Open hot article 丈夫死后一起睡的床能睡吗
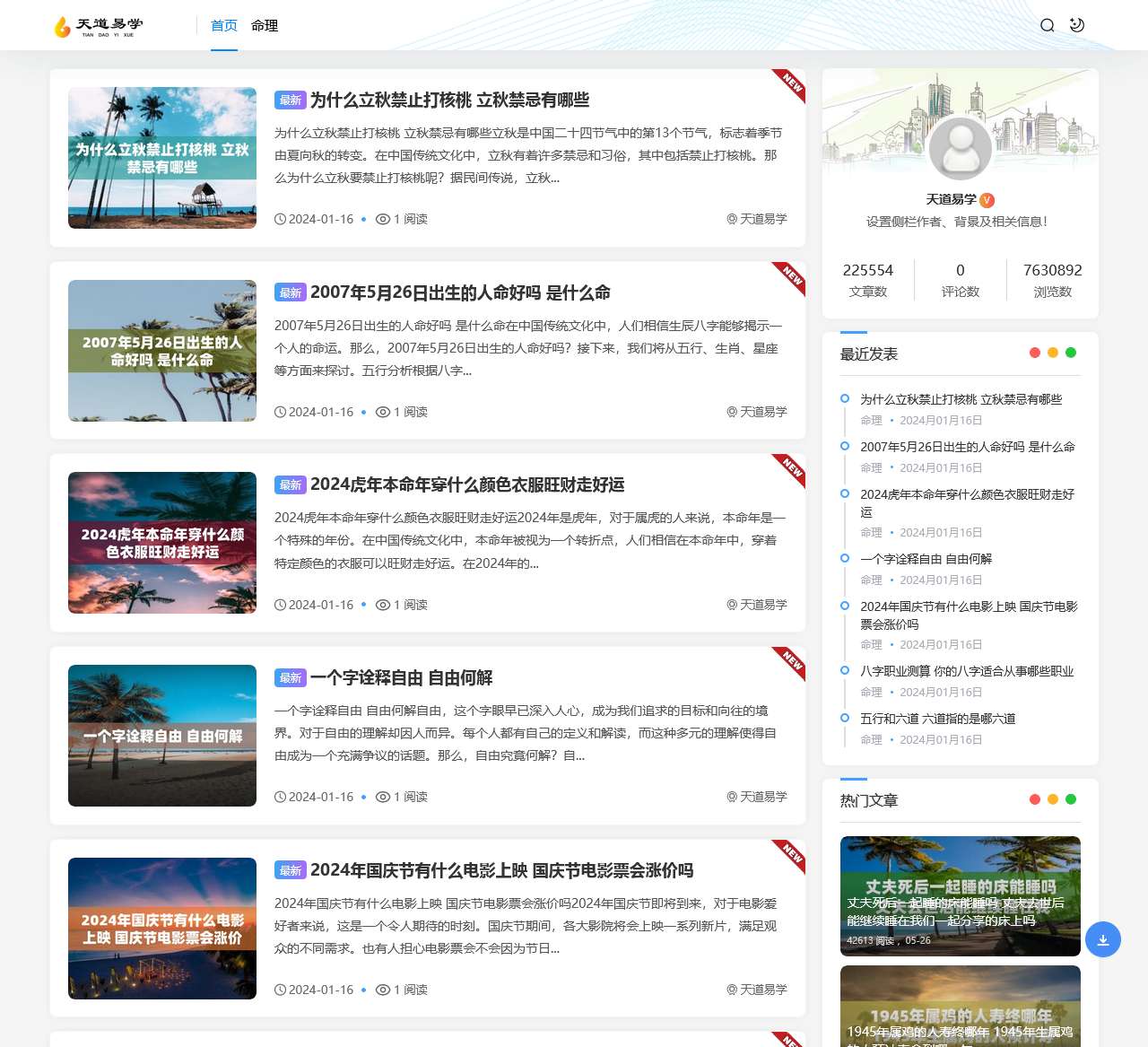Image resolution: width=1148 pixels, height=1047 pixels. point(960,895)
